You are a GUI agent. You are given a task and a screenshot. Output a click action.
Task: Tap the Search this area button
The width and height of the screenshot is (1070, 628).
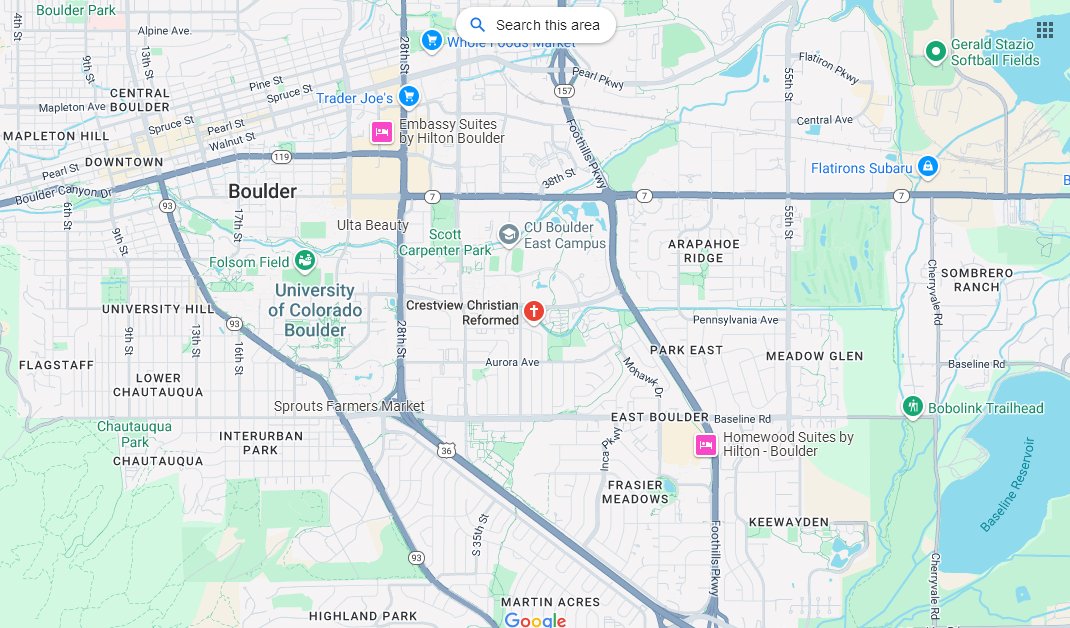[536, 25]
